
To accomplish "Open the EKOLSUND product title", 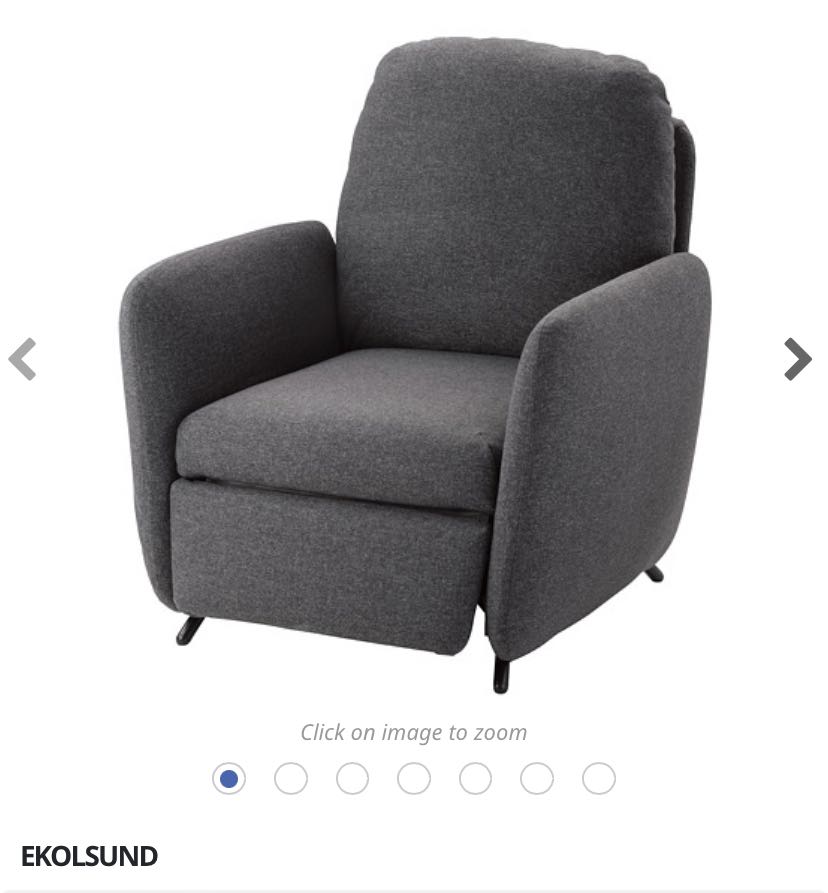I will tap(89, 856).
